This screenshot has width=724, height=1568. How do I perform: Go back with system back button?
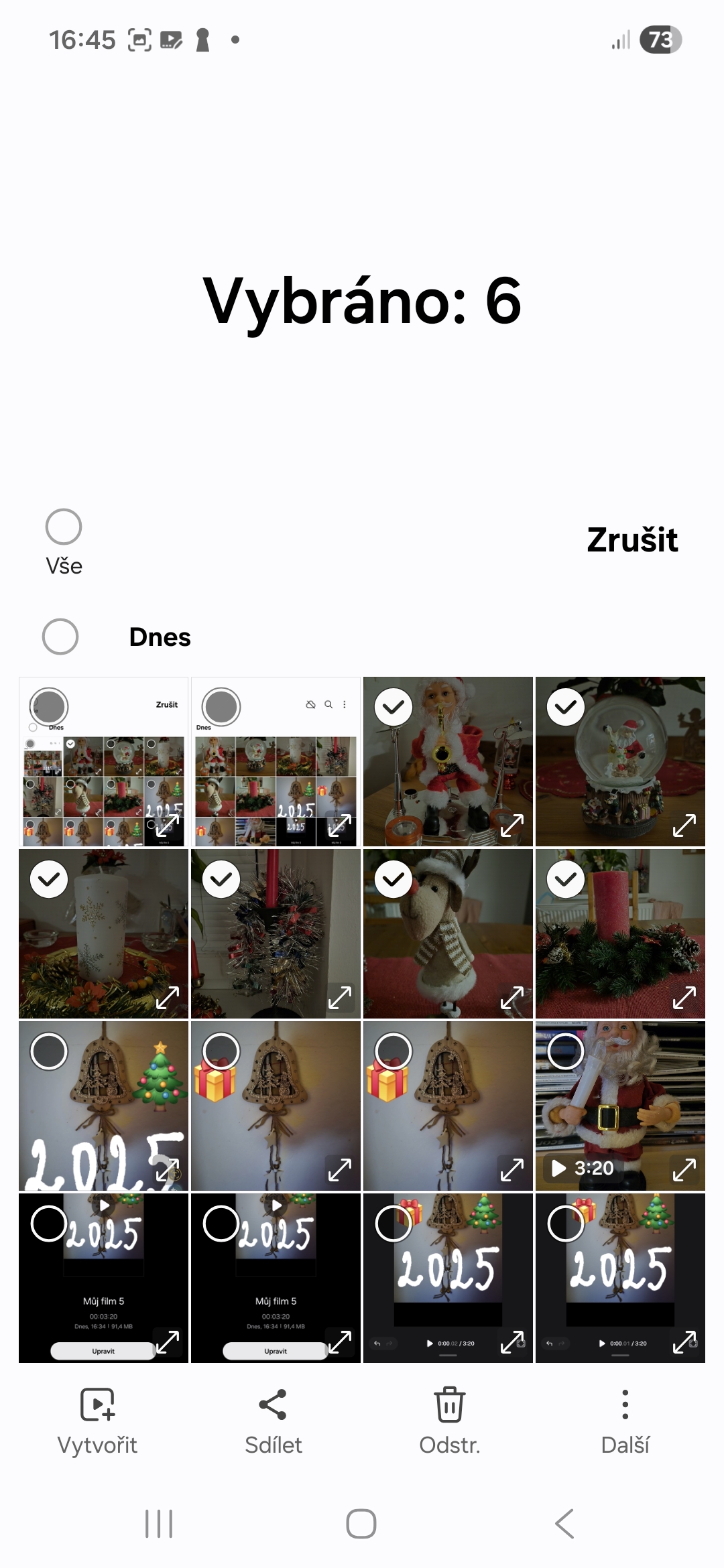(564, 1524)
